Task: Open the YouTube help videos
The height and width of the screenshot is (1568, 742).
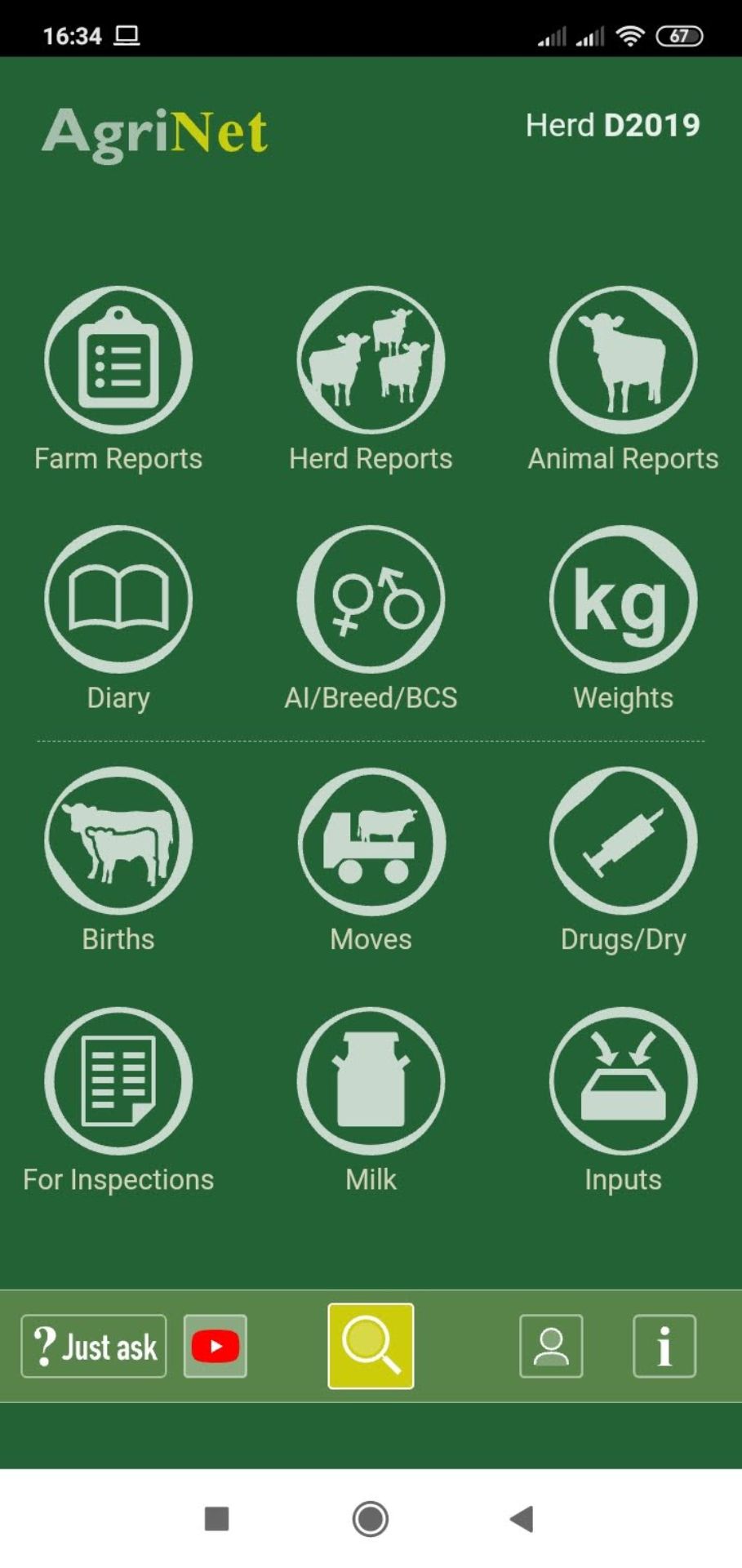Action: tap(214, 1345)
